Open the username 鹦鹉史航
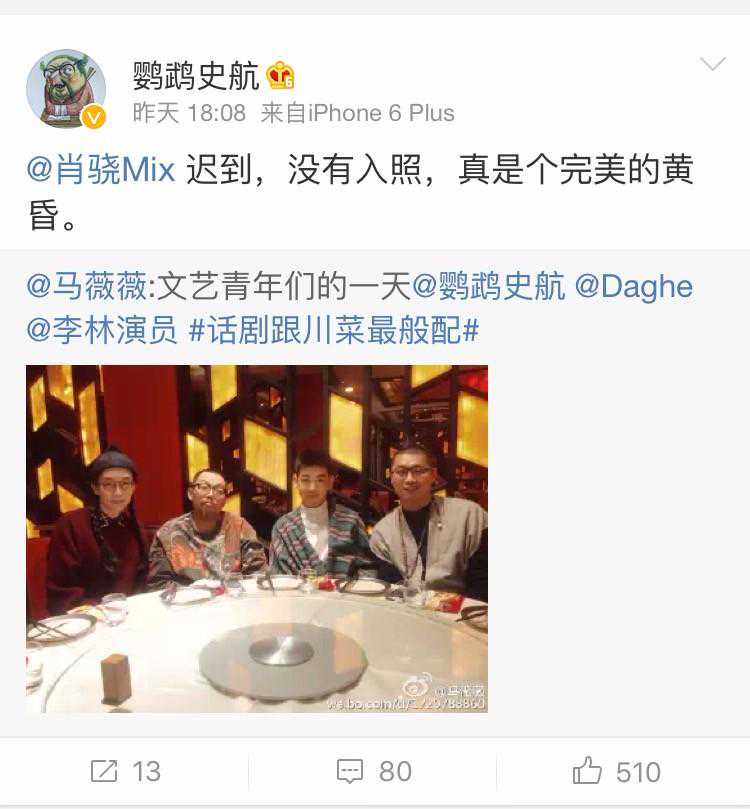The image size is (750, 809). pyautogui.click(x=196, y=75)
